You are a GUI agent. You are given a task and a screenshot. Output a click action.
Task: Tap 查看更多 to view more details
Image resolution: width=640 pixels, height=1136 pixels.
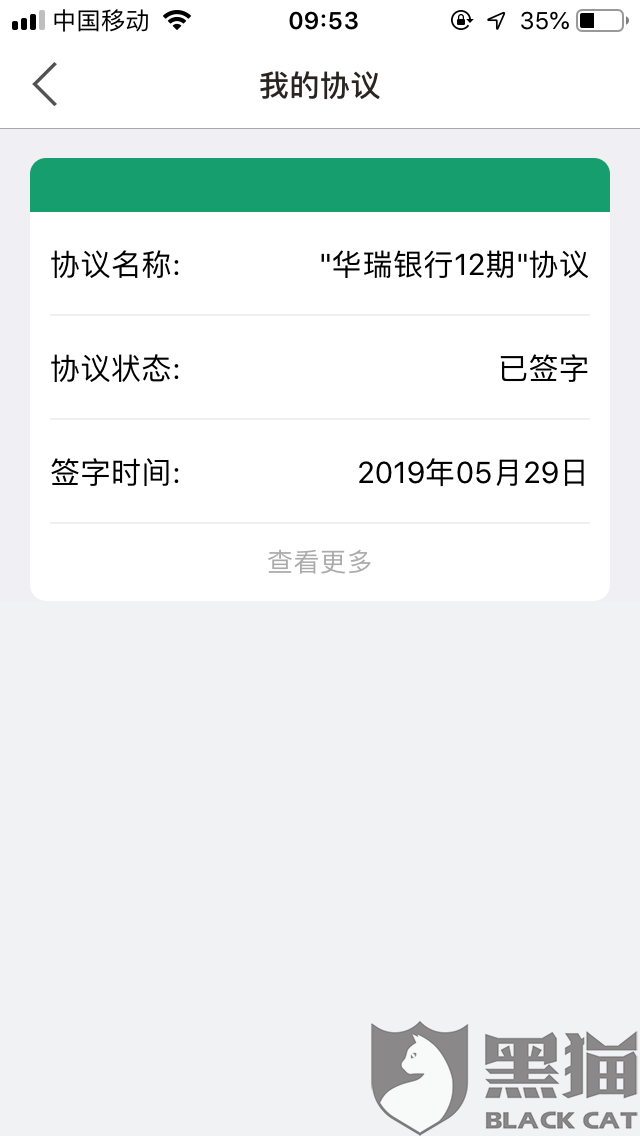tap(320, 562)
